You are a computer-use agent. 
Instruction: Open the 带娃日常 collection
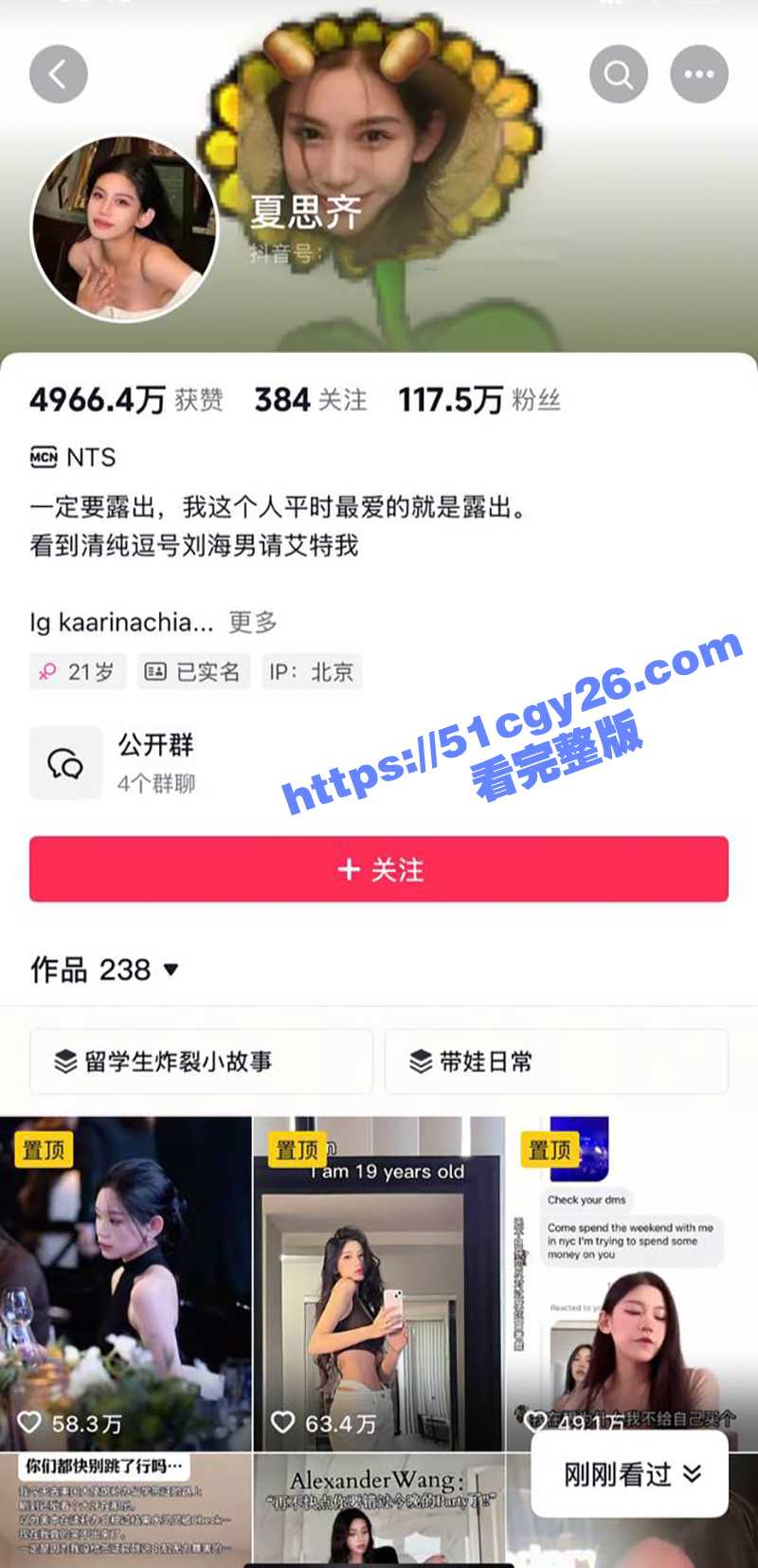tap(556, 1062)
